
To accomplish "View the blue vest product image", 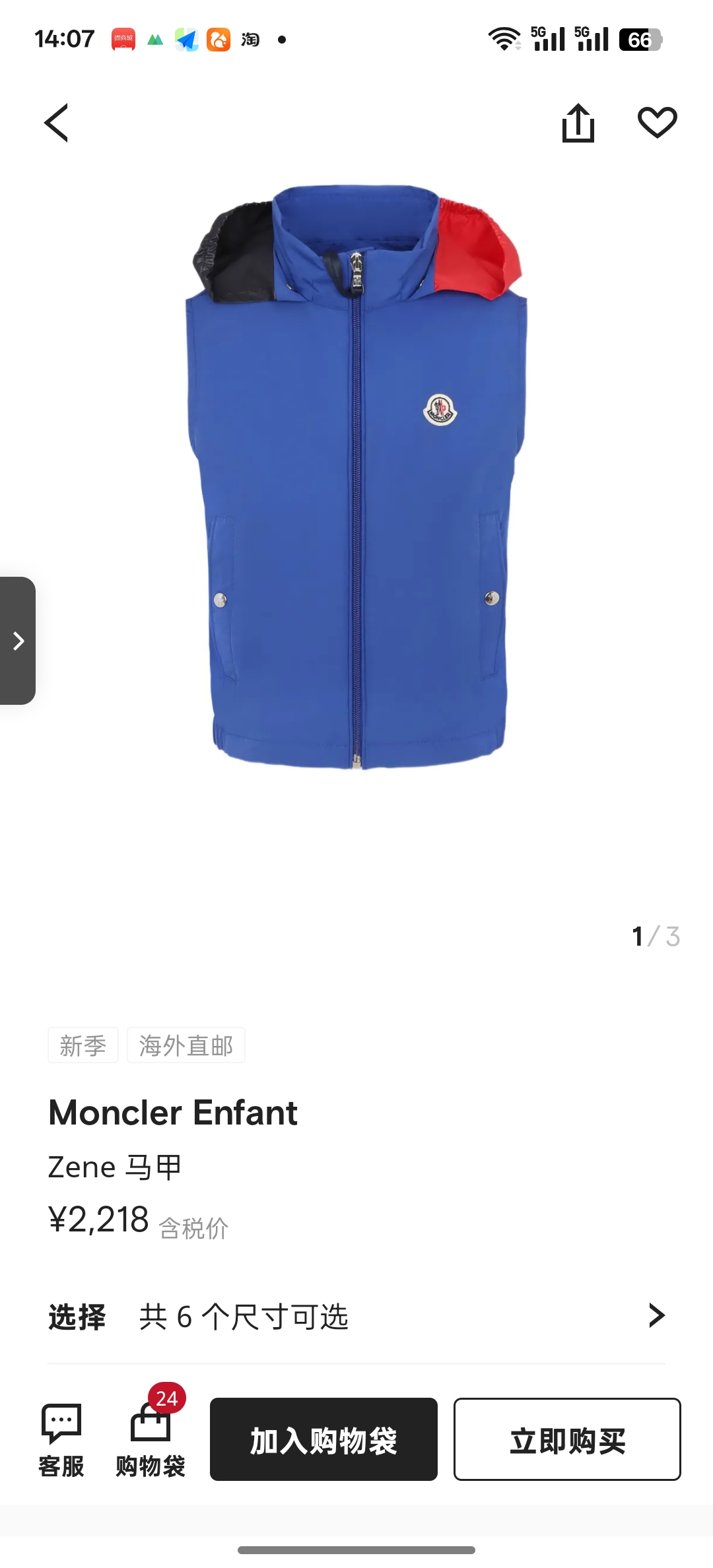I will pos(356,475).
